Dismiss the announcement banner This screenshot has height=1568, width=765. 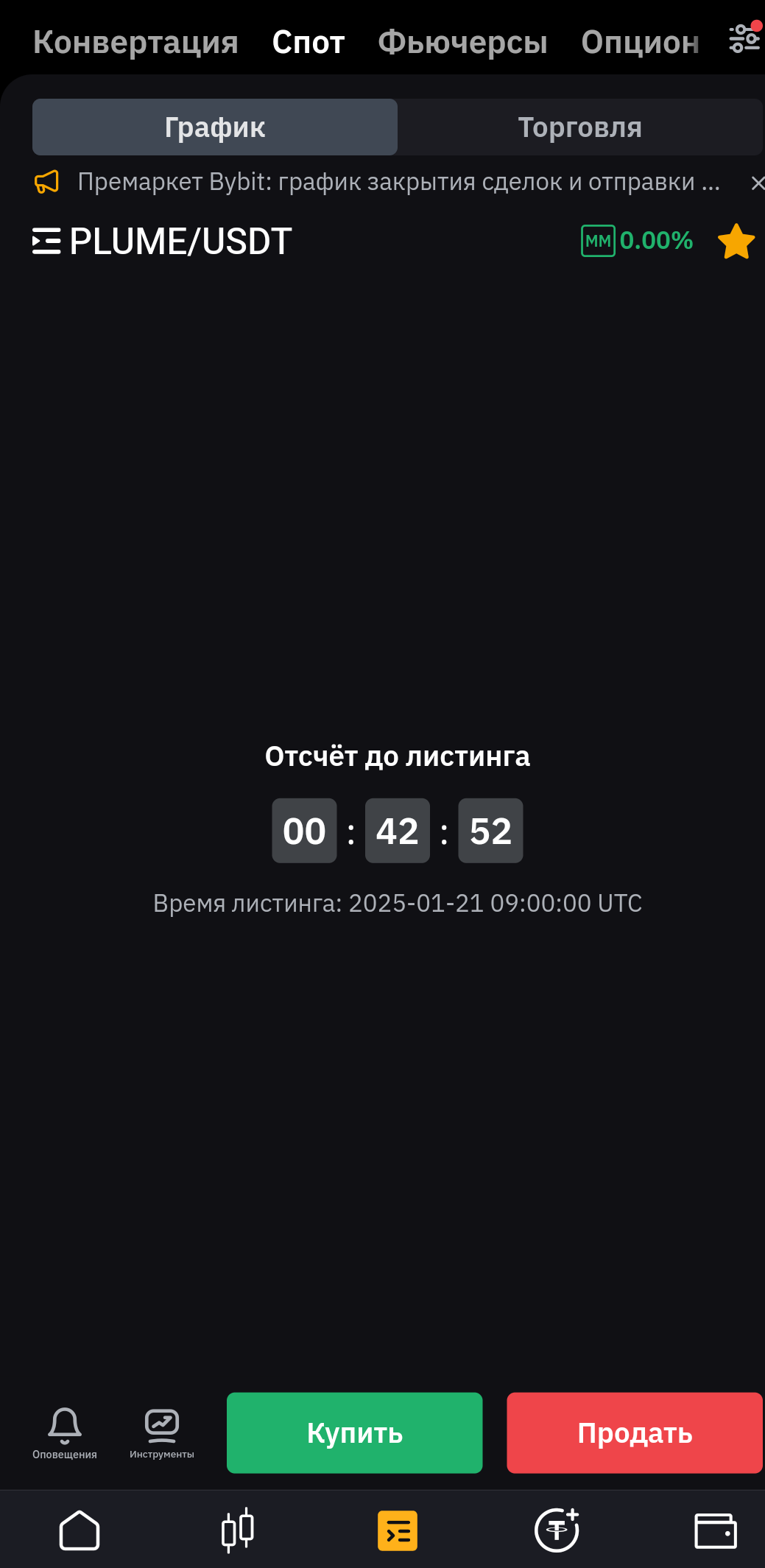[x=757, y=183]
